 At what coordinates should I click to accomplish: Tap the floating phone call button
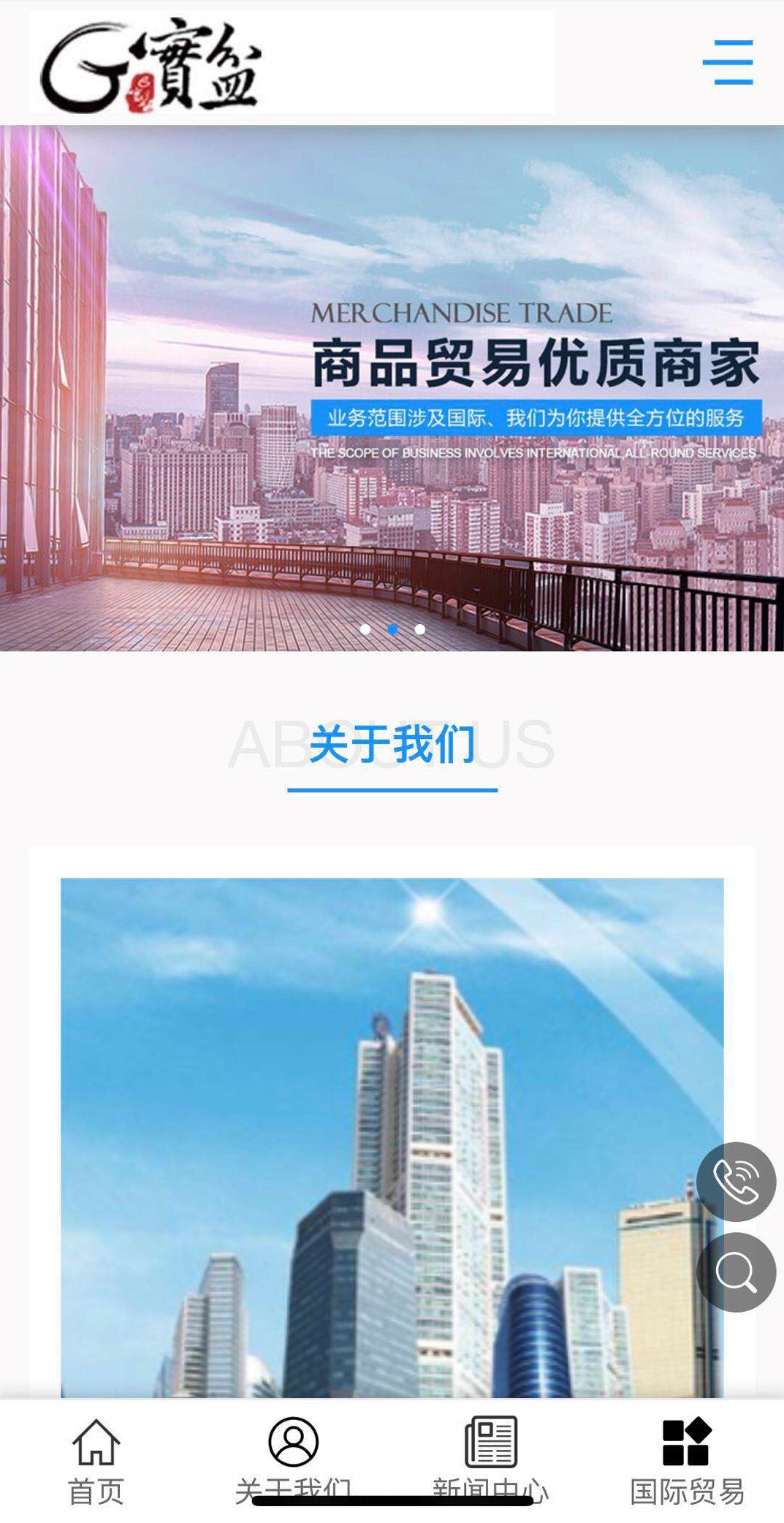[x=736, y=1181]
